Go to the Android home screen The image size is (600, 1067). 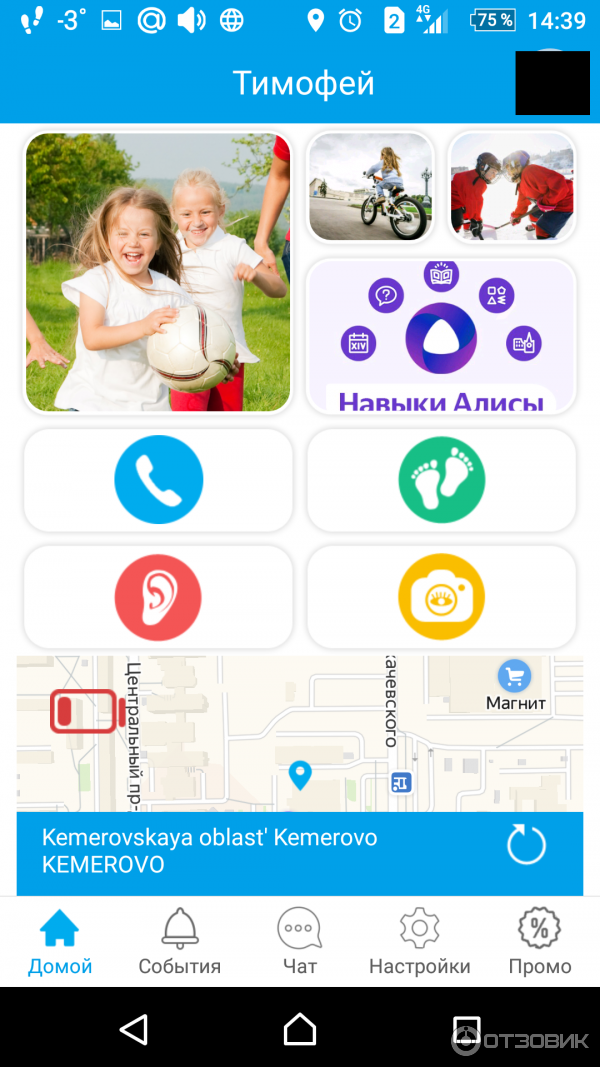[x=300, y=1029]
